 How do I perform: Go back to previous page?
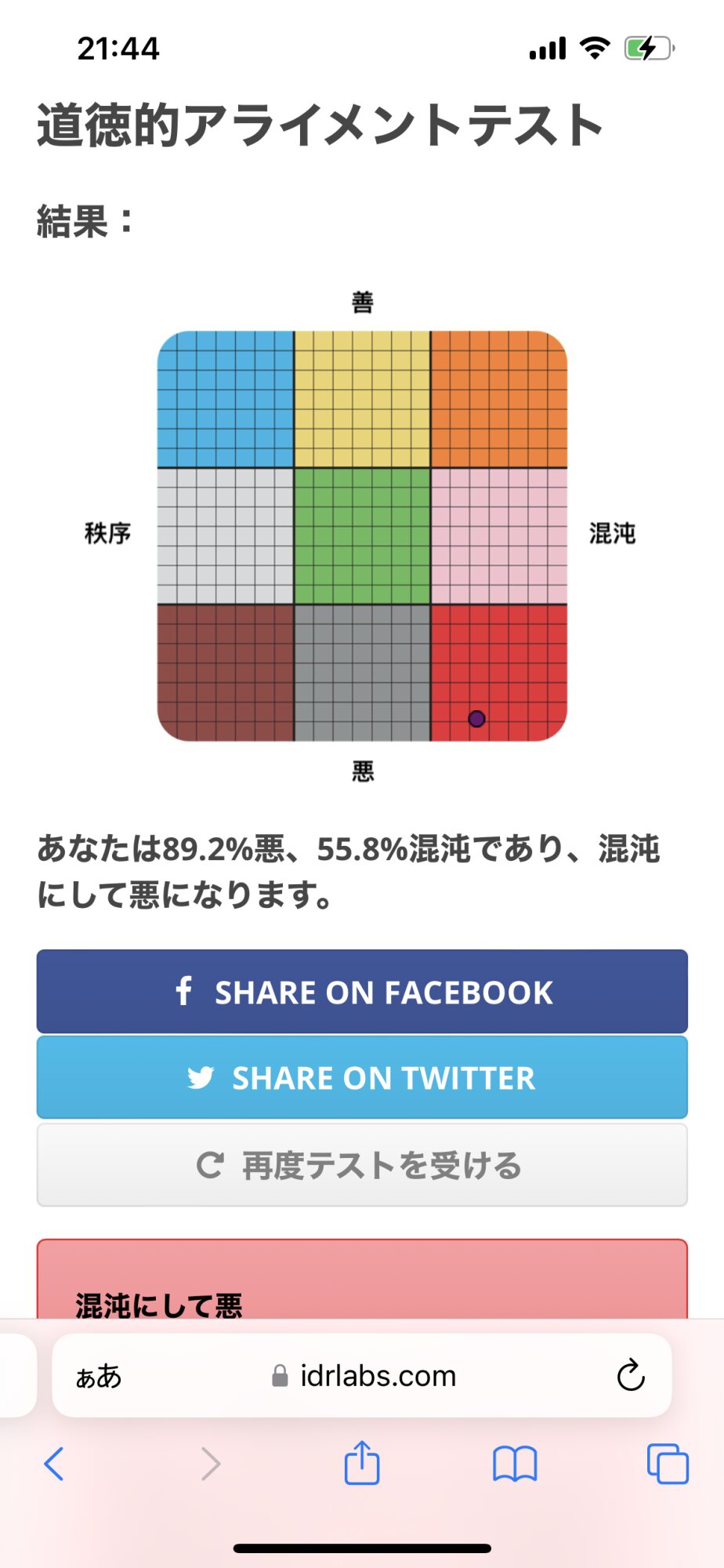pyautogui.click(x=54, y=1463)
